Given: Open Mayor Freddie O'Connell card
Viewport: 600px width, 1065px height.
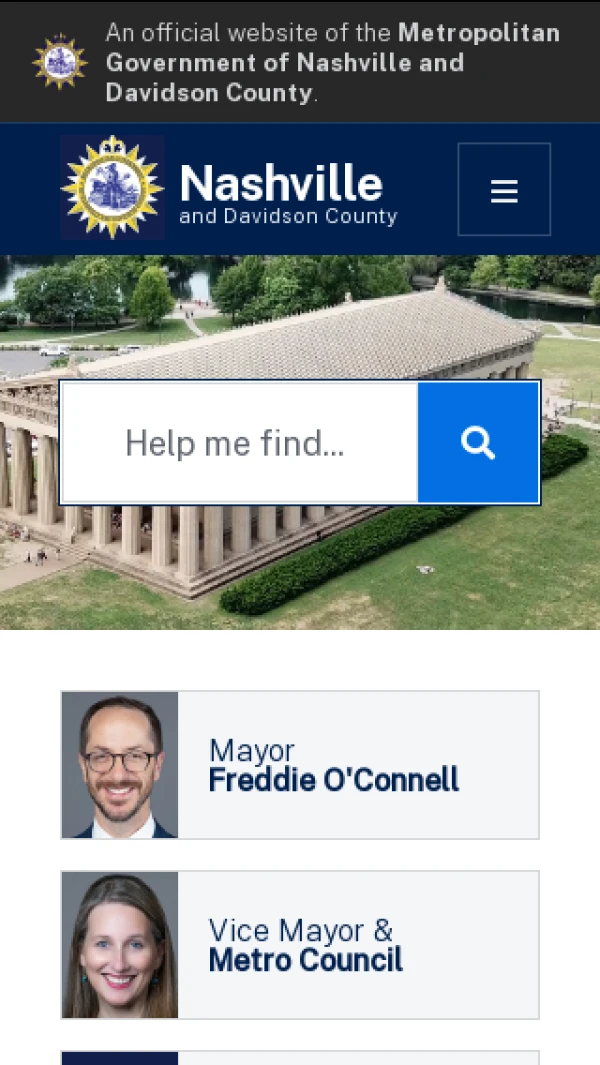Looking at the screenshot, I should 300,765.
